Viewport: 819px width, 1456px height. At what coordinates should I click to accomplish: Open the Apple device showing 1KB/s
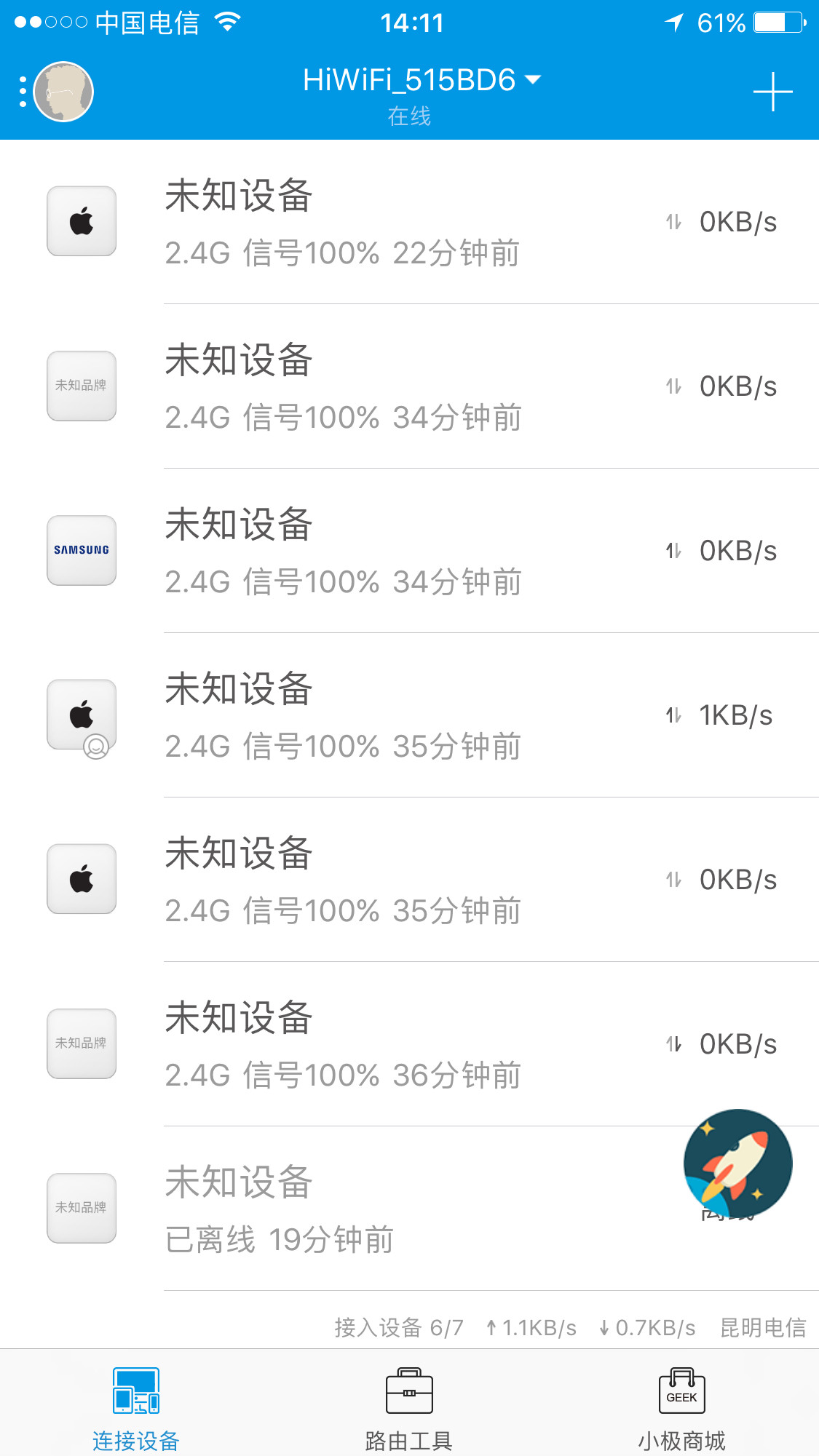[408, 716]
